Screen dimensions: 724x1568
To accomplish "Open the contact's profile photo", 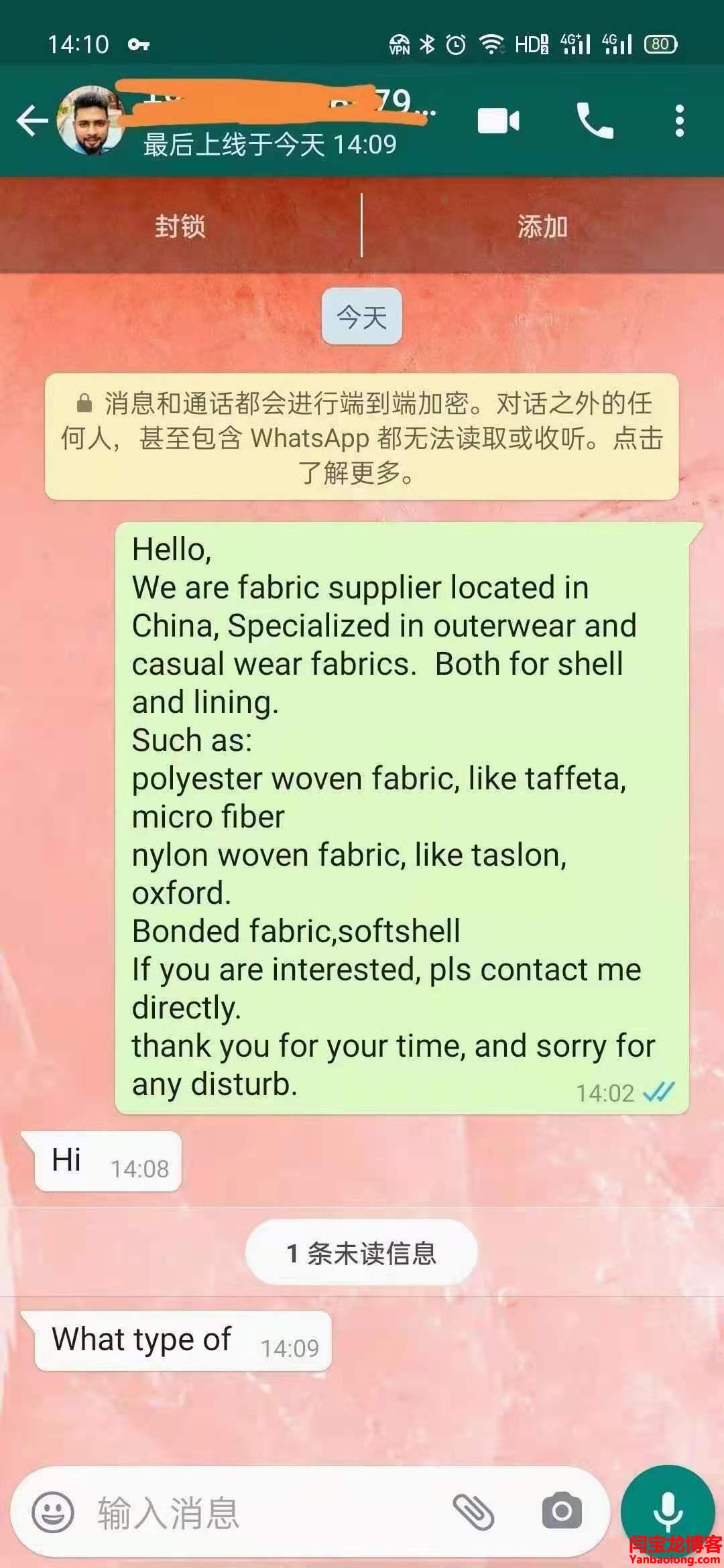I will coord(92,121).
